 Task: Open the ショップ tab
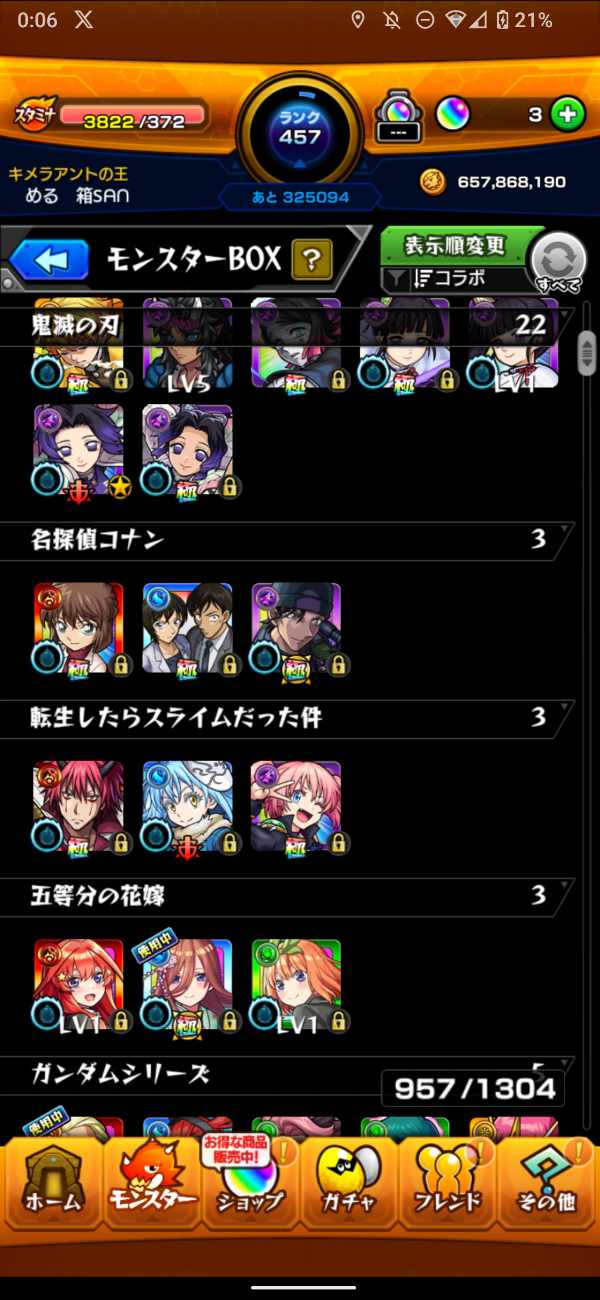[x=250, y=1188]
